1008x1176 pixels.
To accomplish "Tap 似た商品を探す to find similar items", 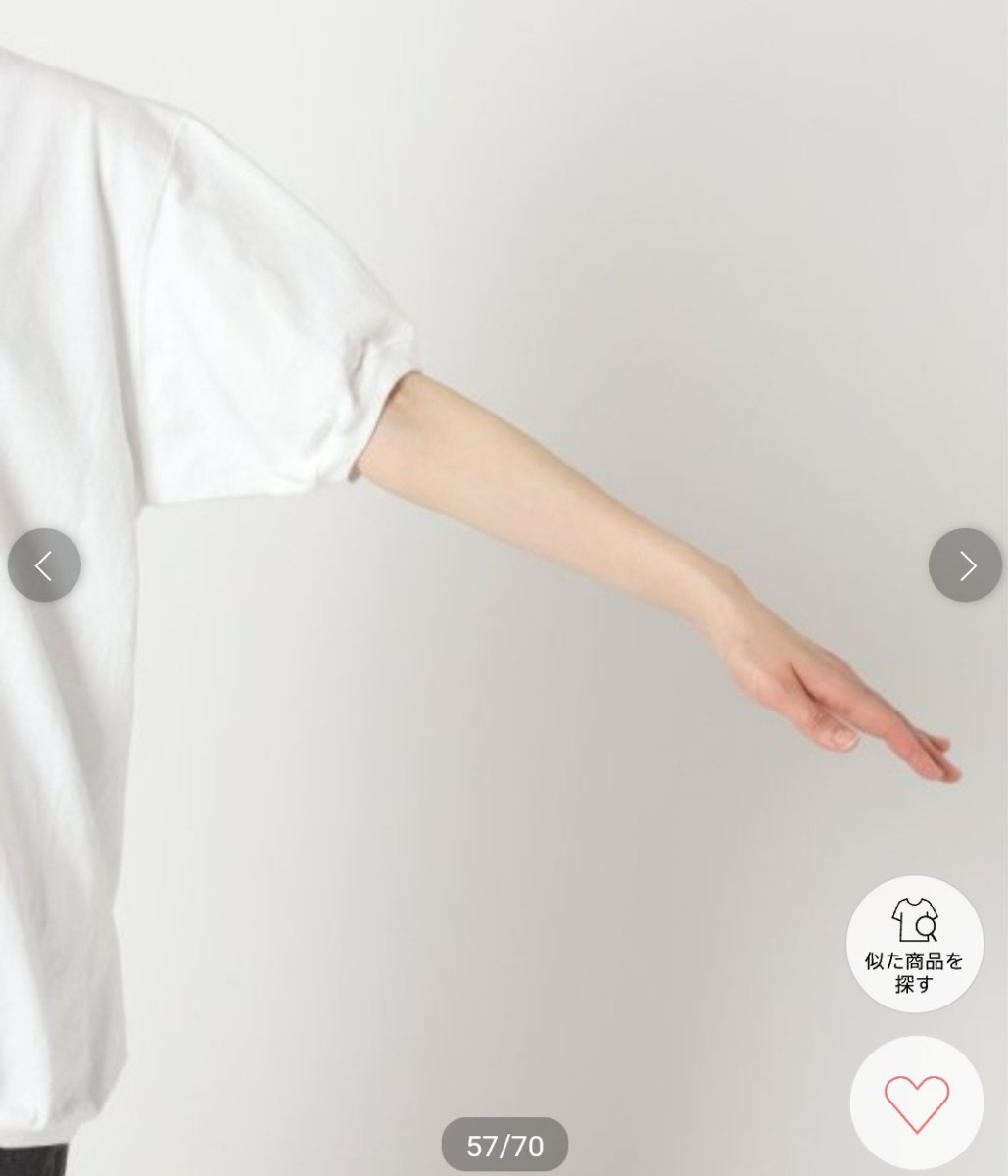I will click(914, 944).
